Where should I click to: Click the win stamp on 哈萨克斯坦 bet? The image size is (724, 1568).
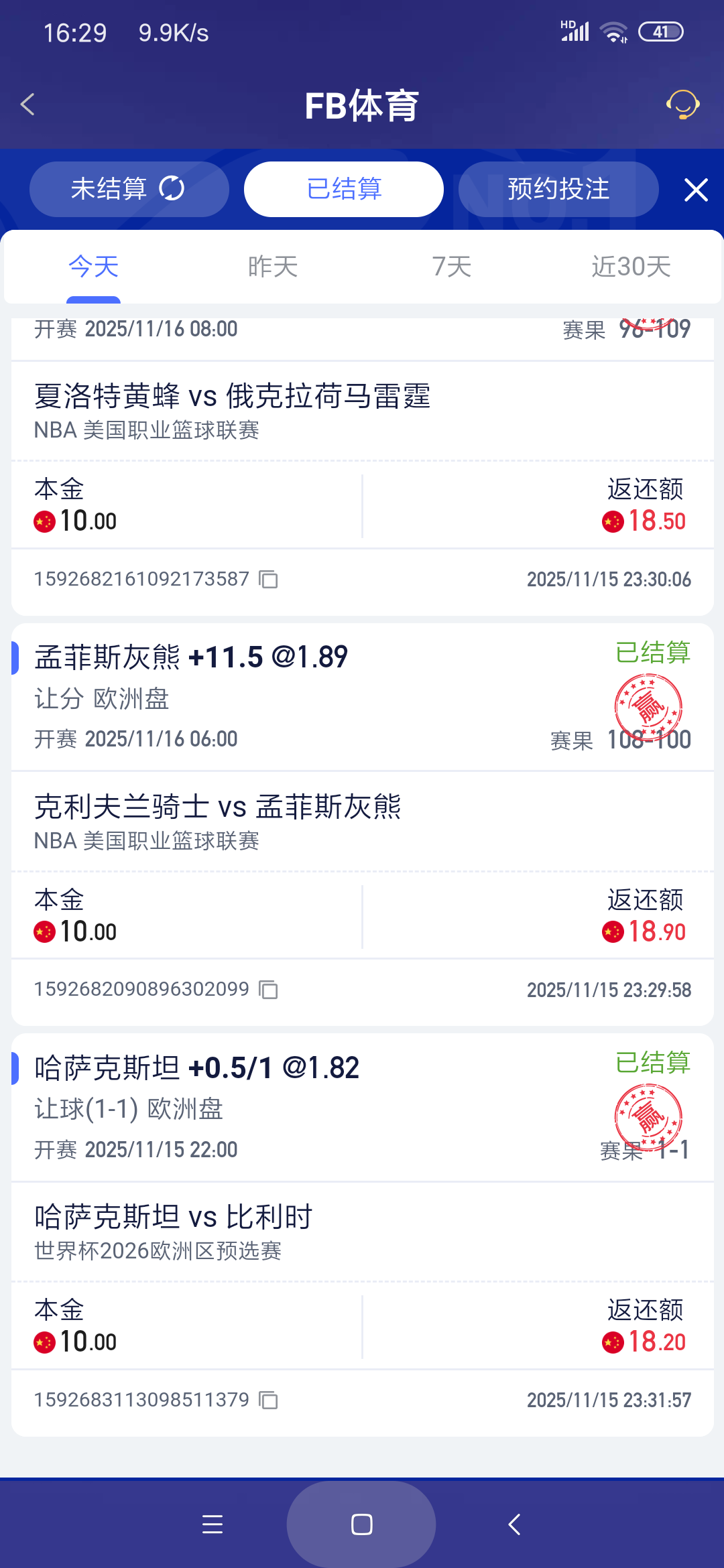[x=647, y=1114]
